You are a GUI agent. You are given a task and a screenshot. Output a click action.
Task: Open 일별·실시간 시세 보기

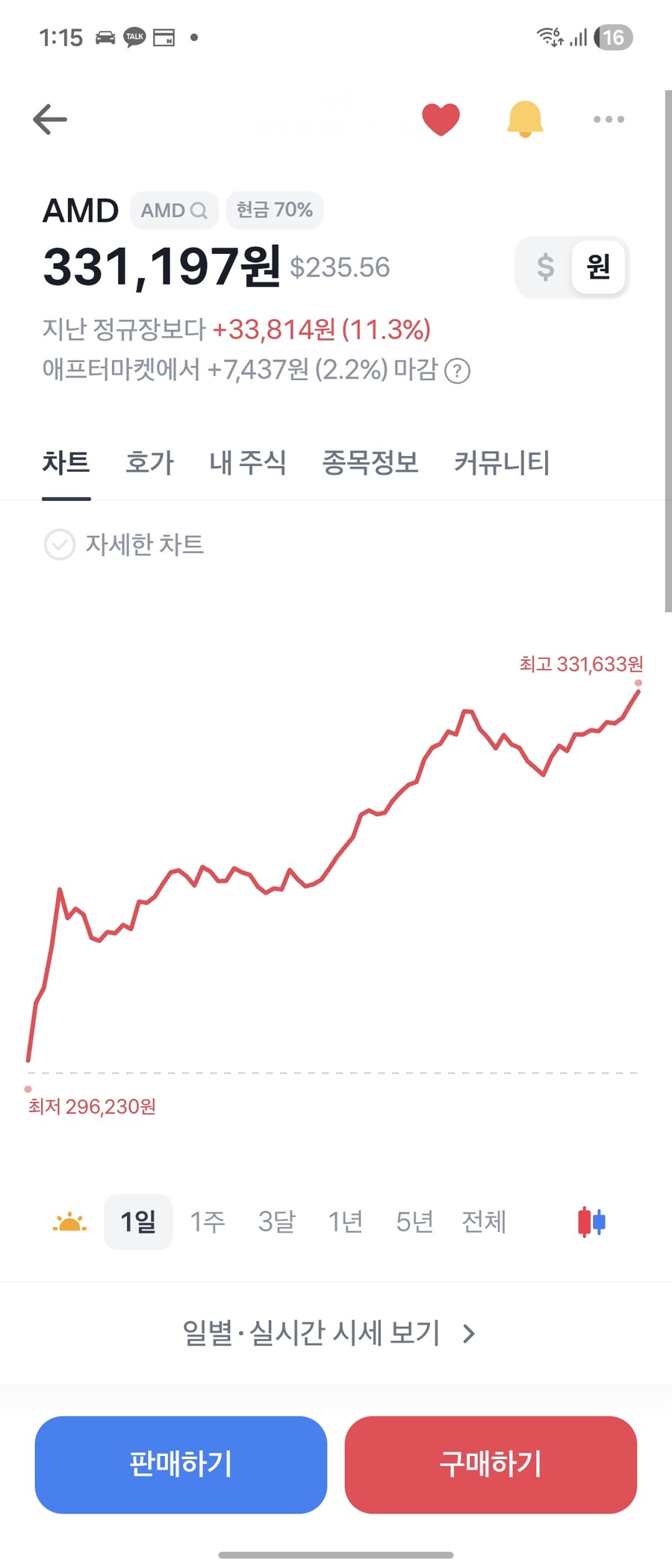pyautogui.click(x=329, y=1333)
